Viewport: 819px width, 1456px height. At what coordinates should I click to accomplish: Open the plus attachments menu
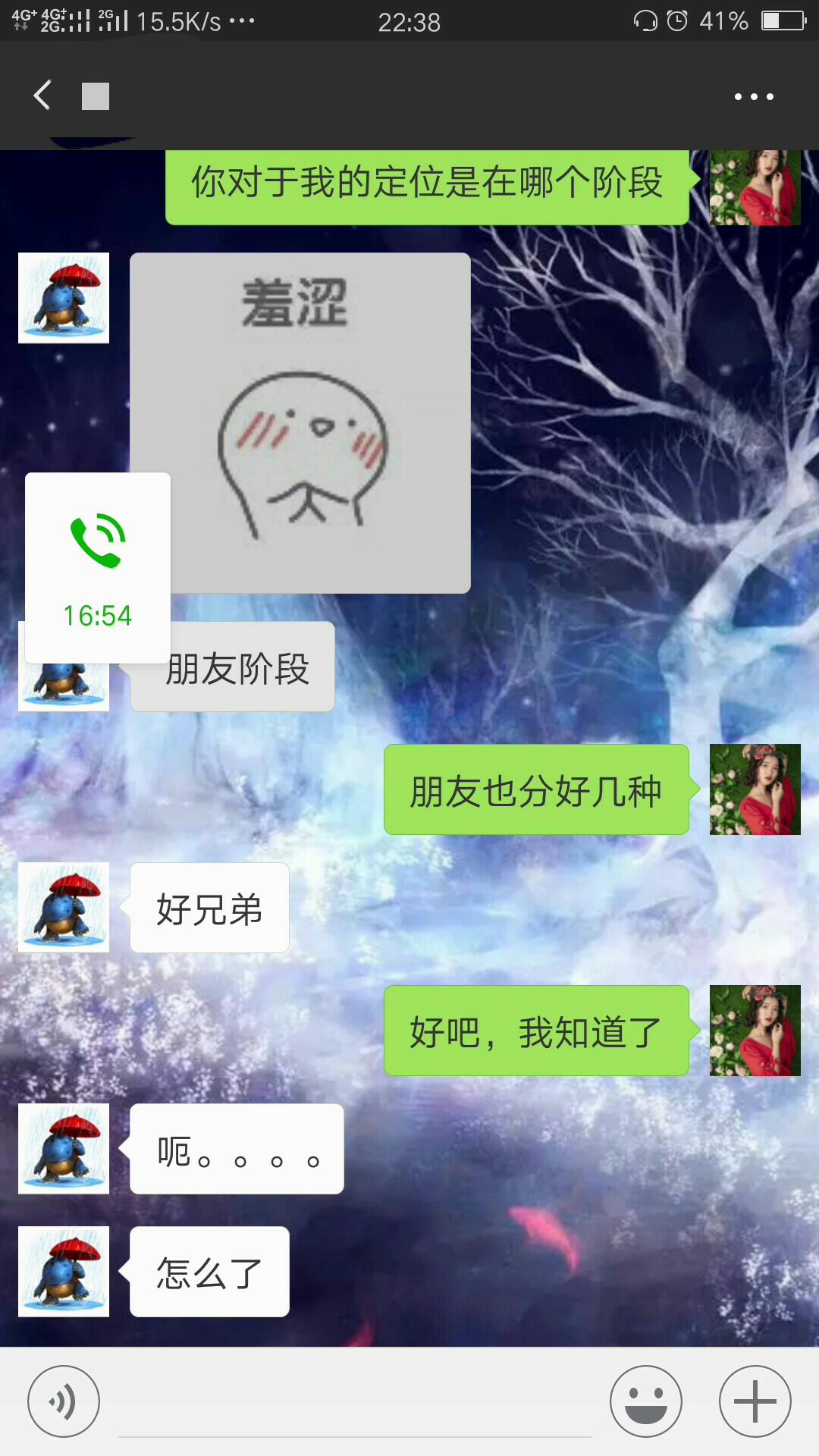[755, 1401]
